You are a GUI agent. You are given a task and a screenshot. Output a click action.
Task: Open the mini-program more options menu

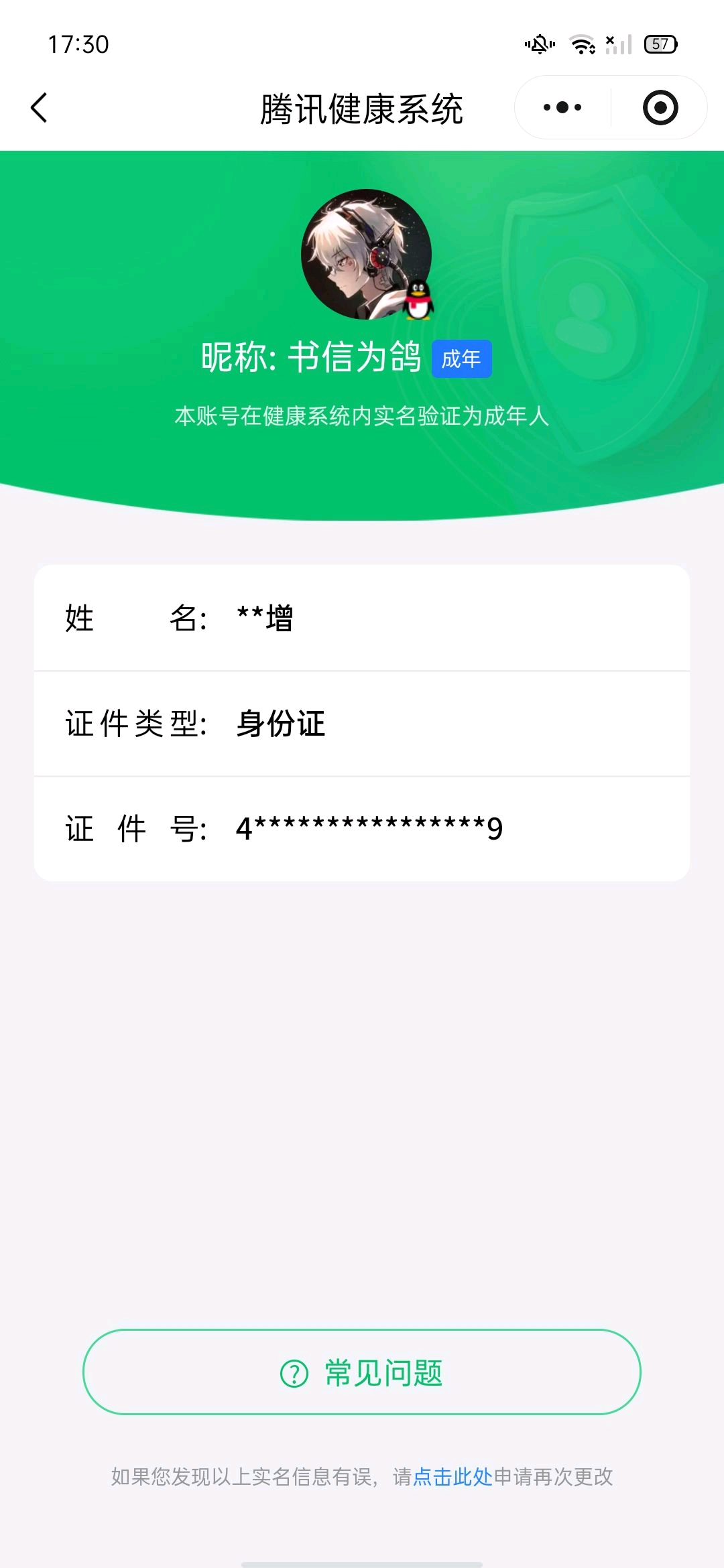coord(562,107)
